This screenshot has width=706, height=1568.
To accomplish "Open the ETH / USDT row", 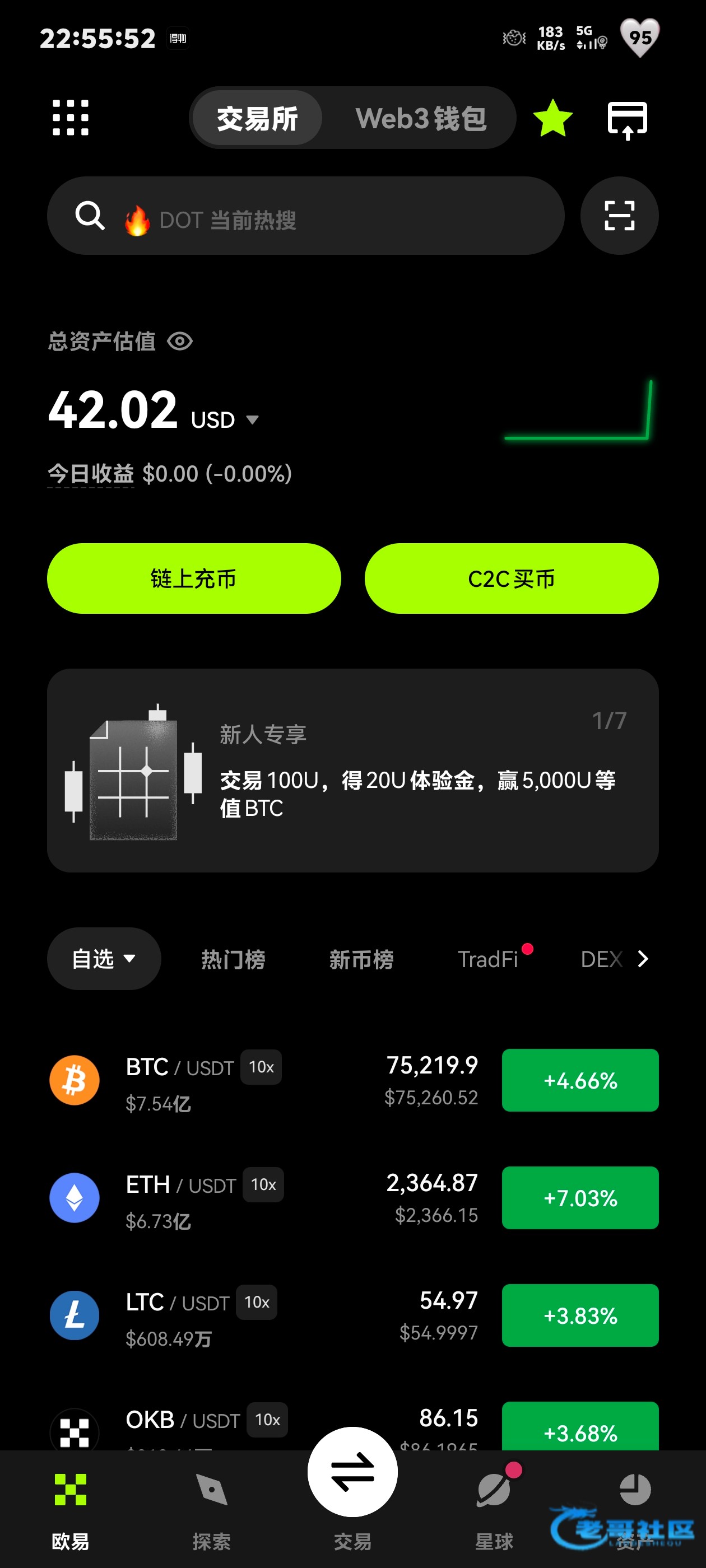I will coord(352,1198).
